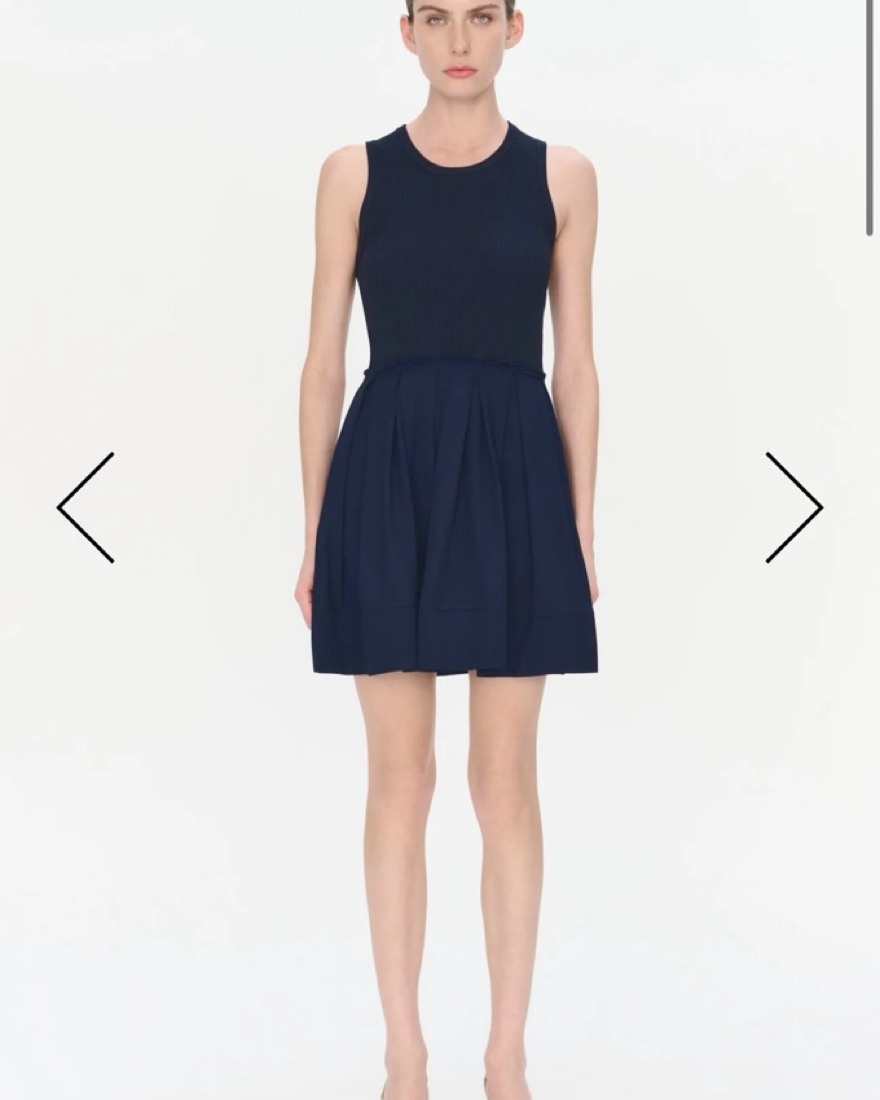Image resolution: width=880 pixels, height=1100 pixels.
Task: Go to the previous product photo
Action: click(x=85, y=507)
